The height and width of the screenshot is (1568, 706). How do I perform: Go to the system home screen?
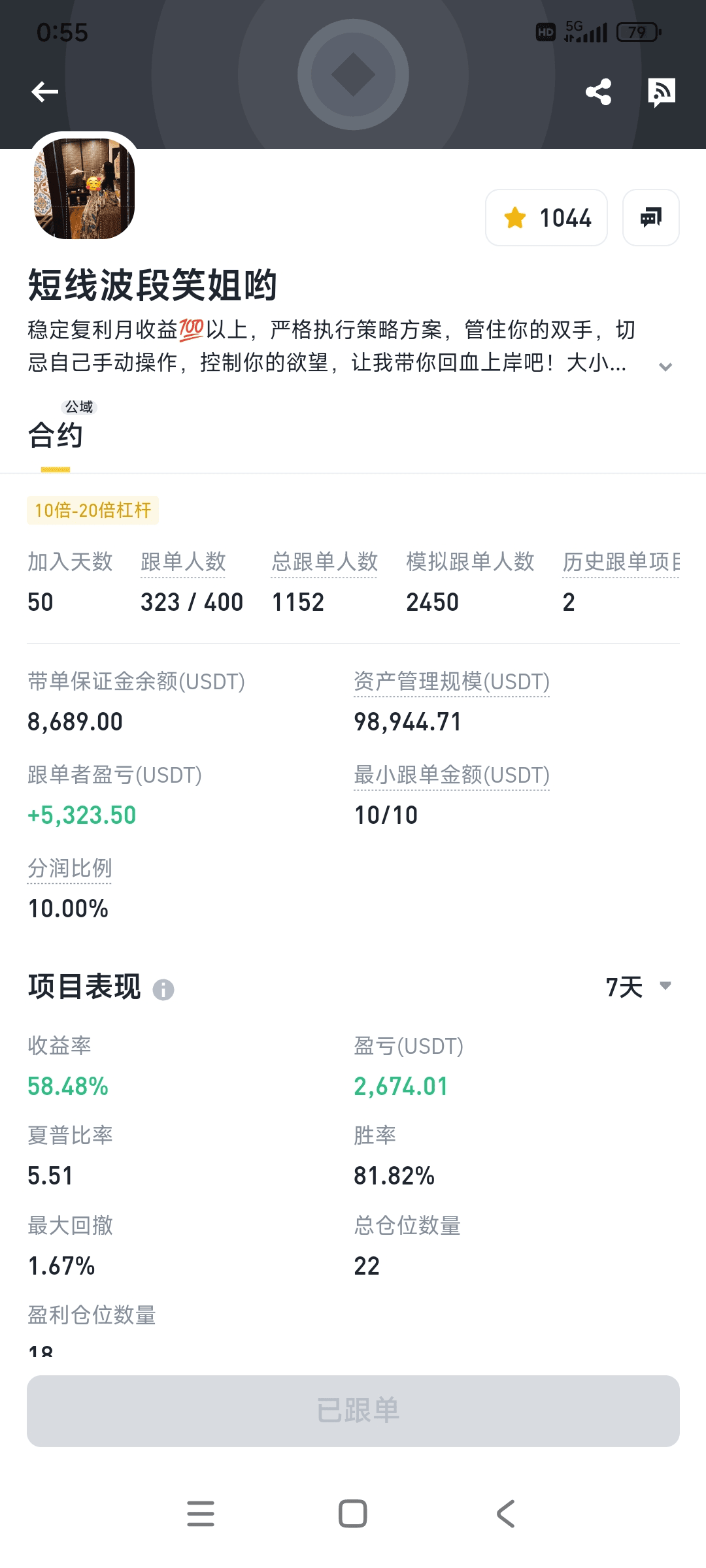tap(353, 1514)
